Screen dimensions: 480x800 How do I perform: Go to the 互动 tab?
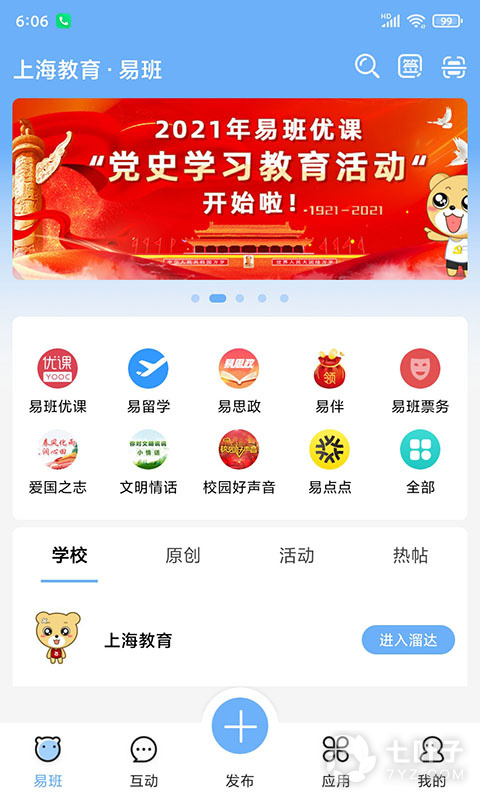[x=144, y=762]
